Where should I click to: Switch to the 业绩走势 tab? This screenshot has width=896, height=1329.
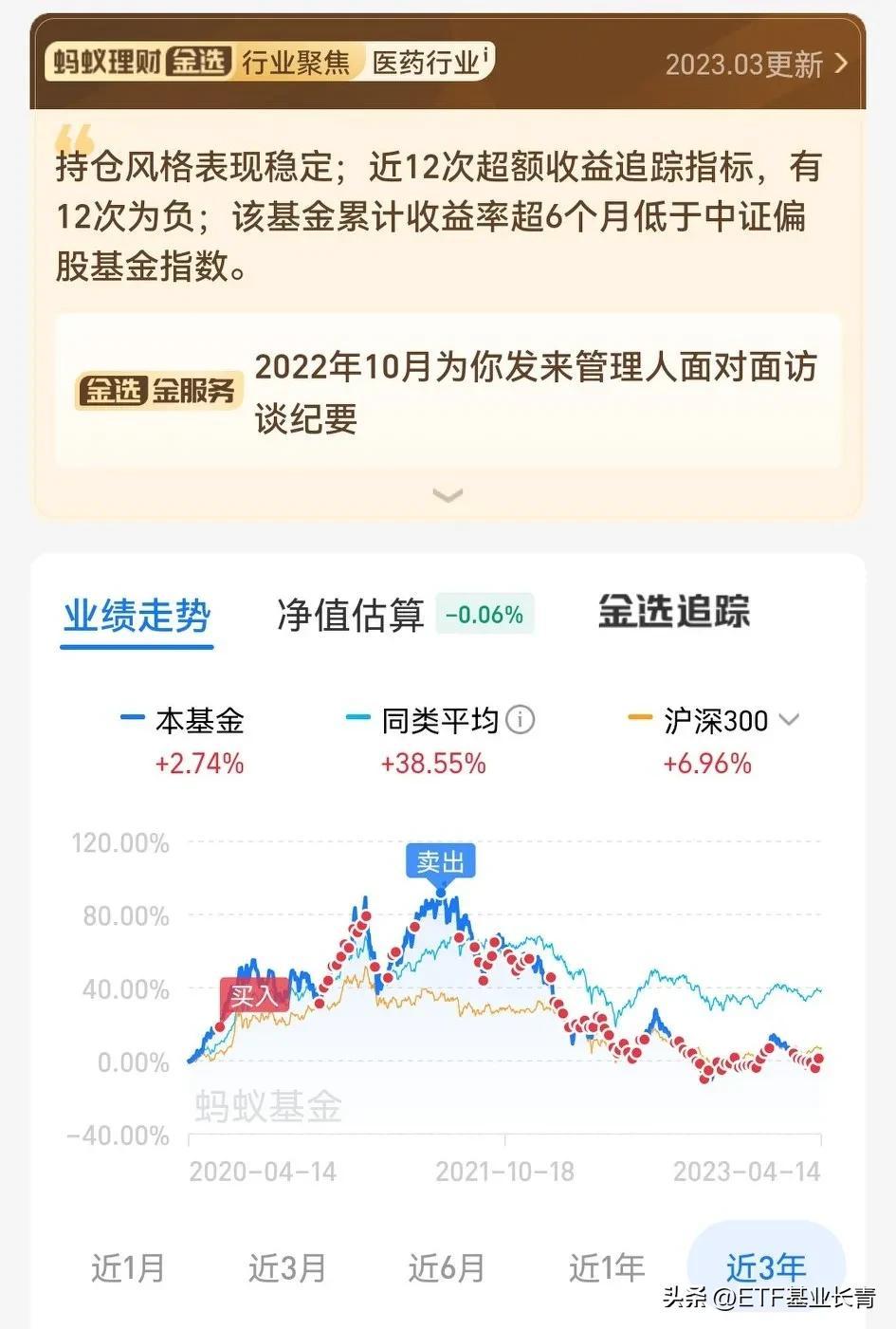click(x=137, y=615)
